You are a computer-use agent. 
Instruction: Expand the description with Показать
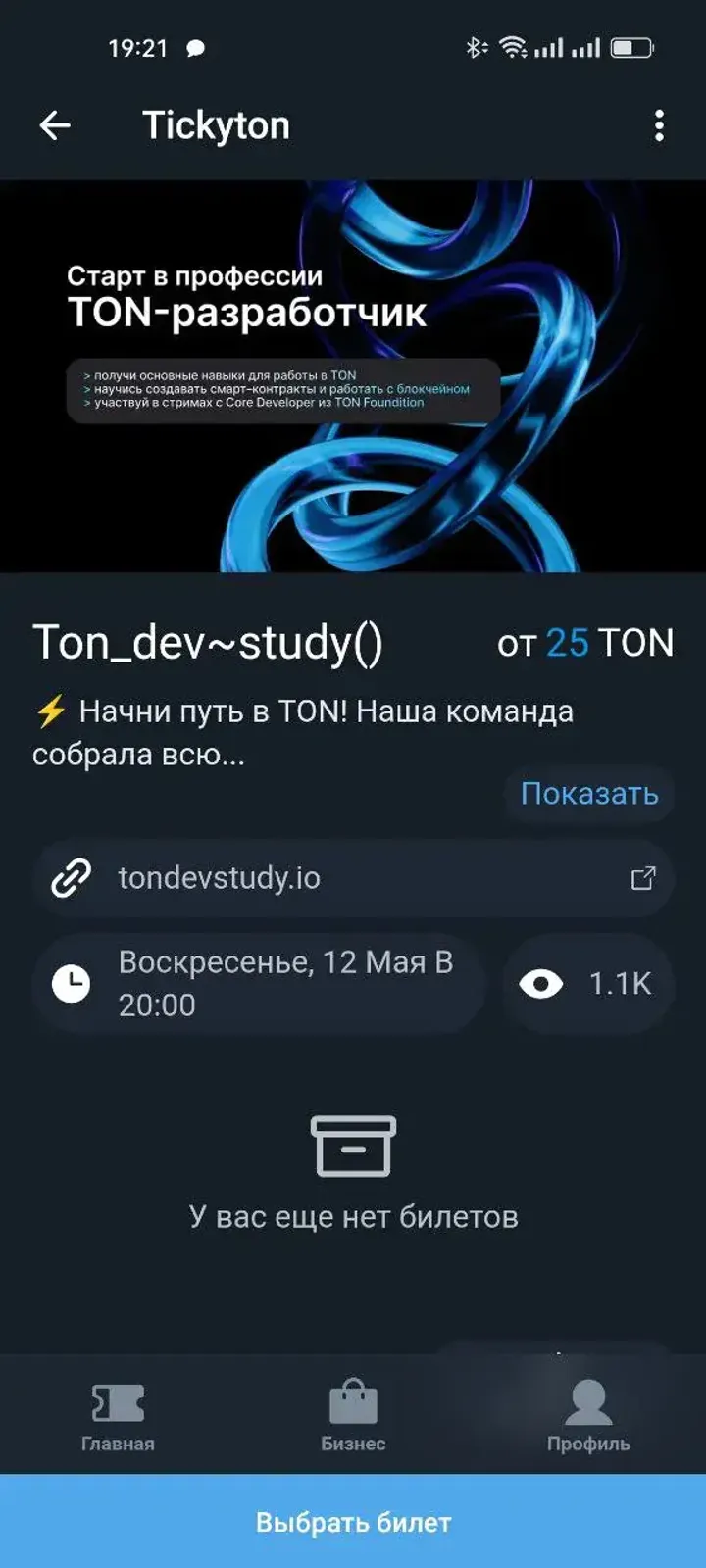pyautogui.click(x=587, y=794)
